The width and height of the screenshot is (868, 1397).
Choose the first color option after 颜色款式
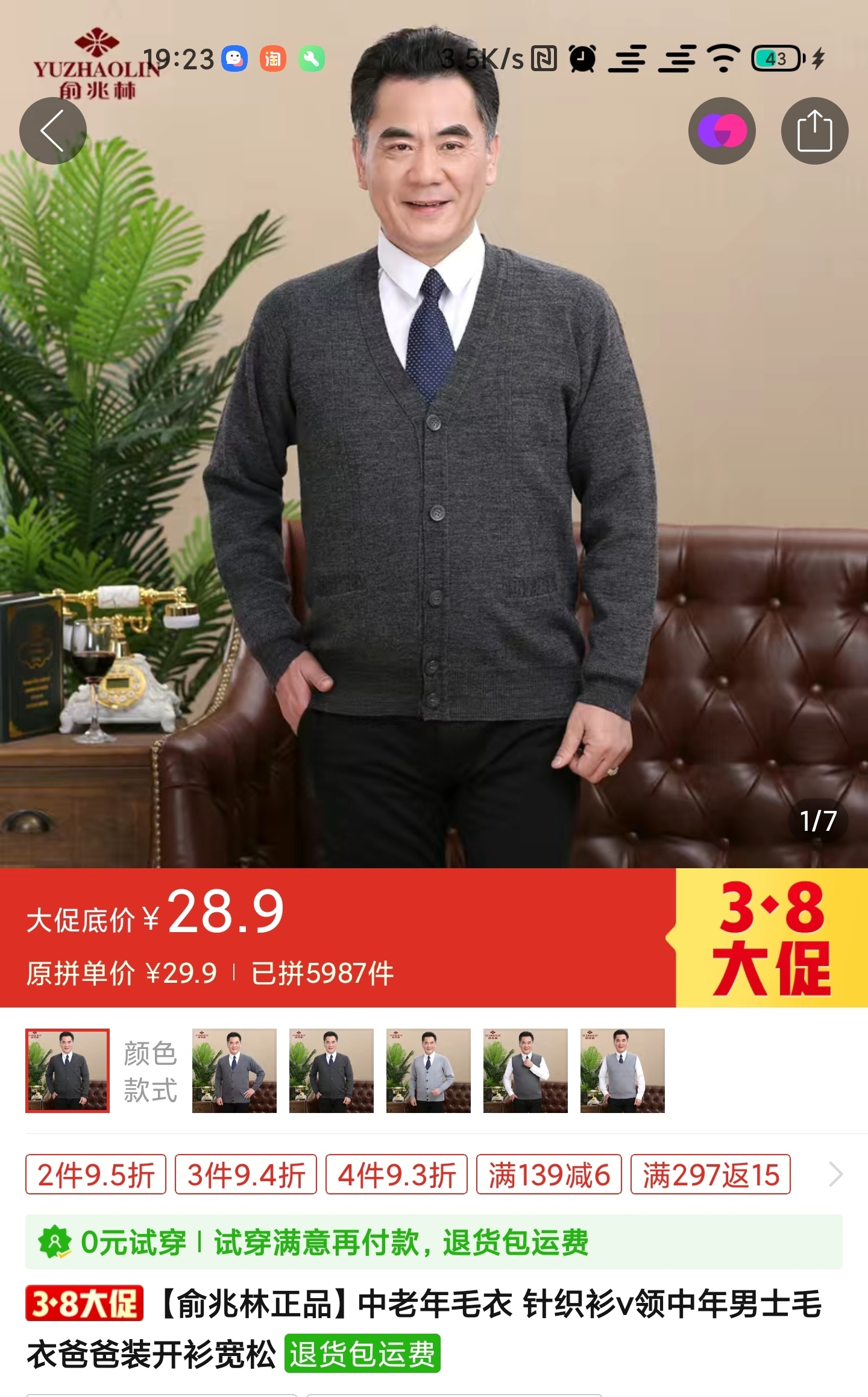(x=234, y=1070)
